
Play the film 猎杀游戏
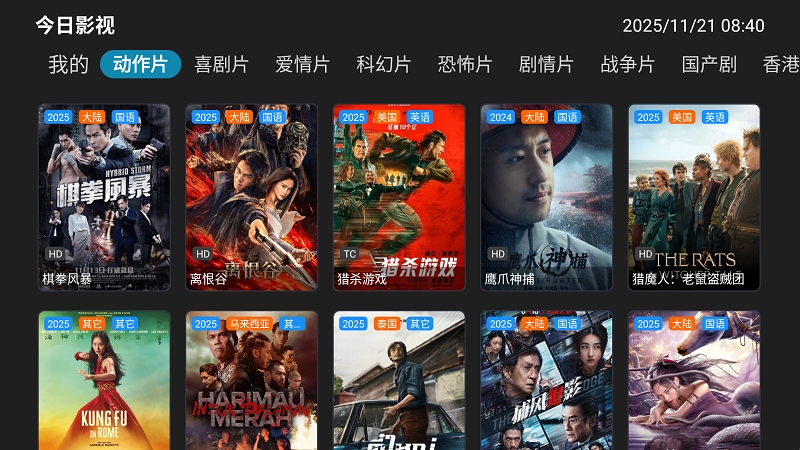(399, 197)
